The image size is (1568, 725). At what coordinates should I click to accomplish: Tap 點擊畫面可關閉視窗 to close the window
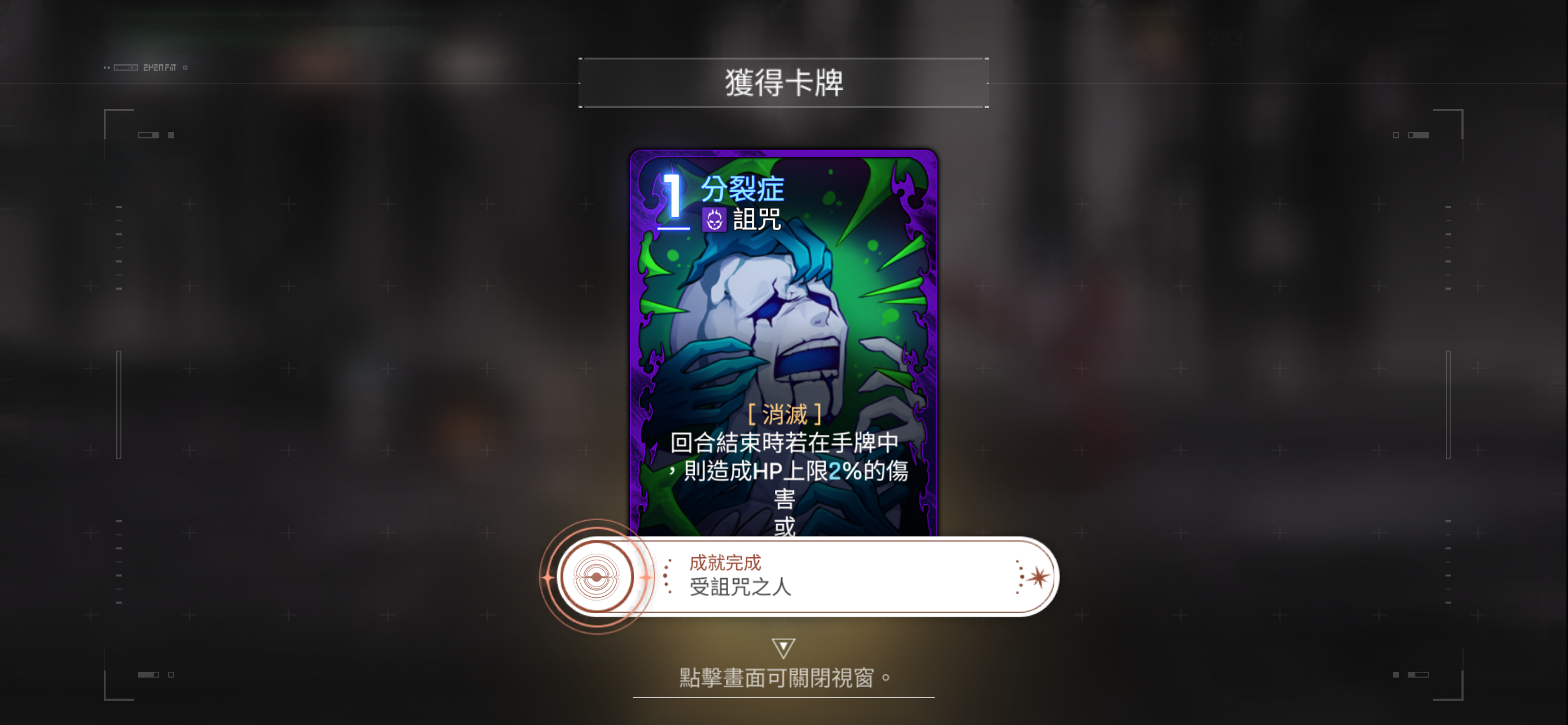(x=783, y=677)
